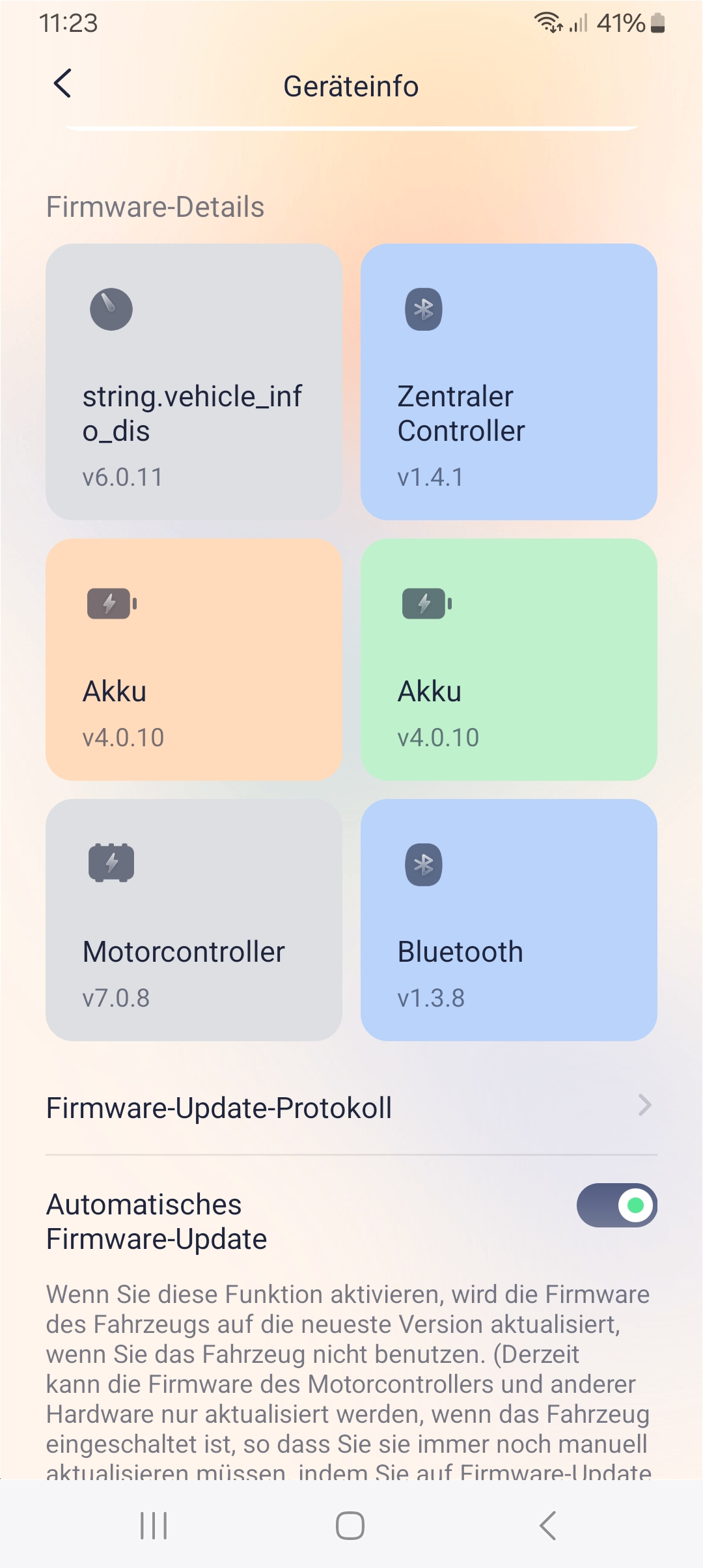Select the green Akku firmware card
Viewport: 703px width, 1568px height.
tap(508, 659)
